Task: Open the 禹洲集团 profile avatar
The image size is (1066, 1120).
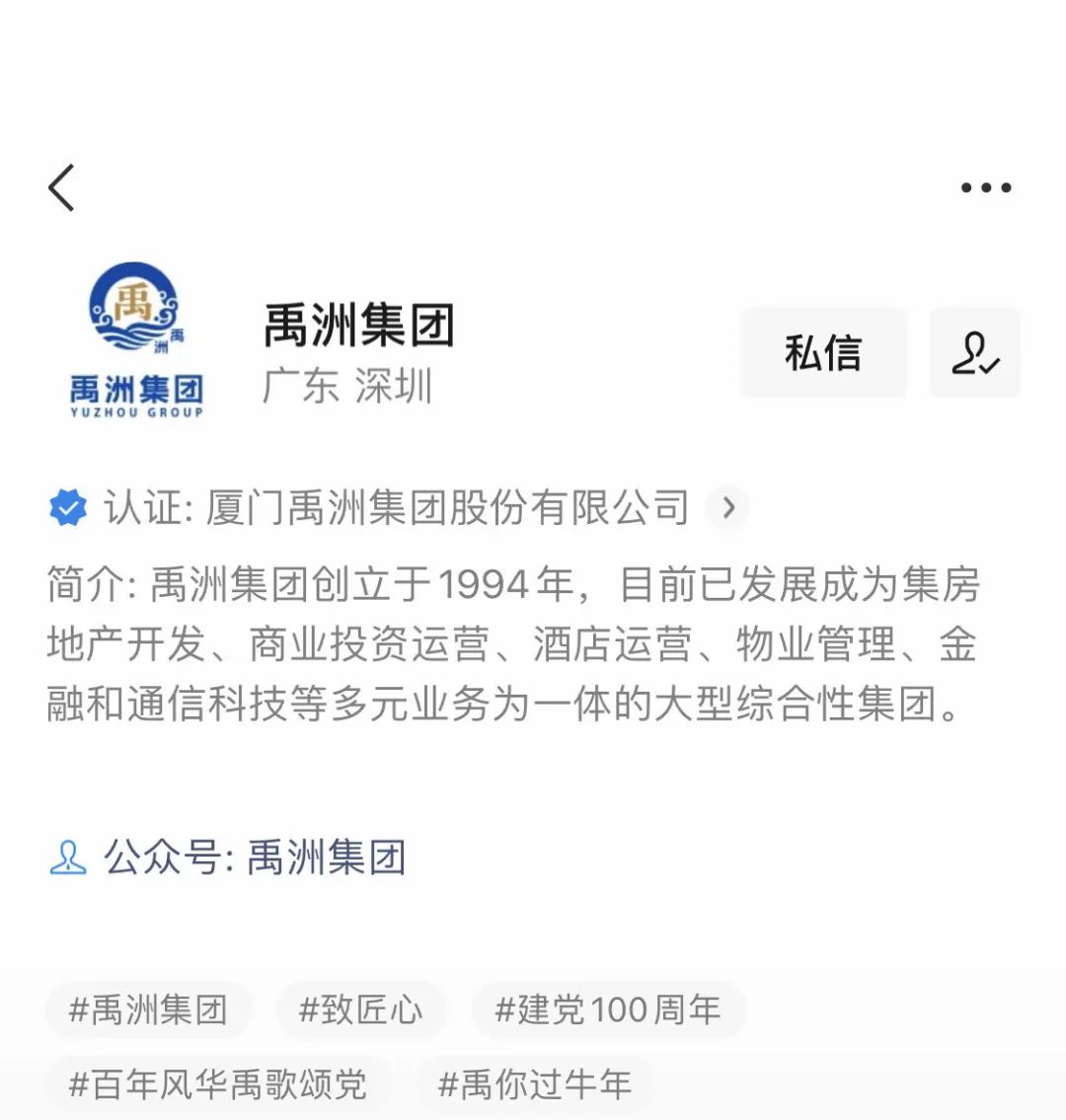Action: (x=136, y=340)
